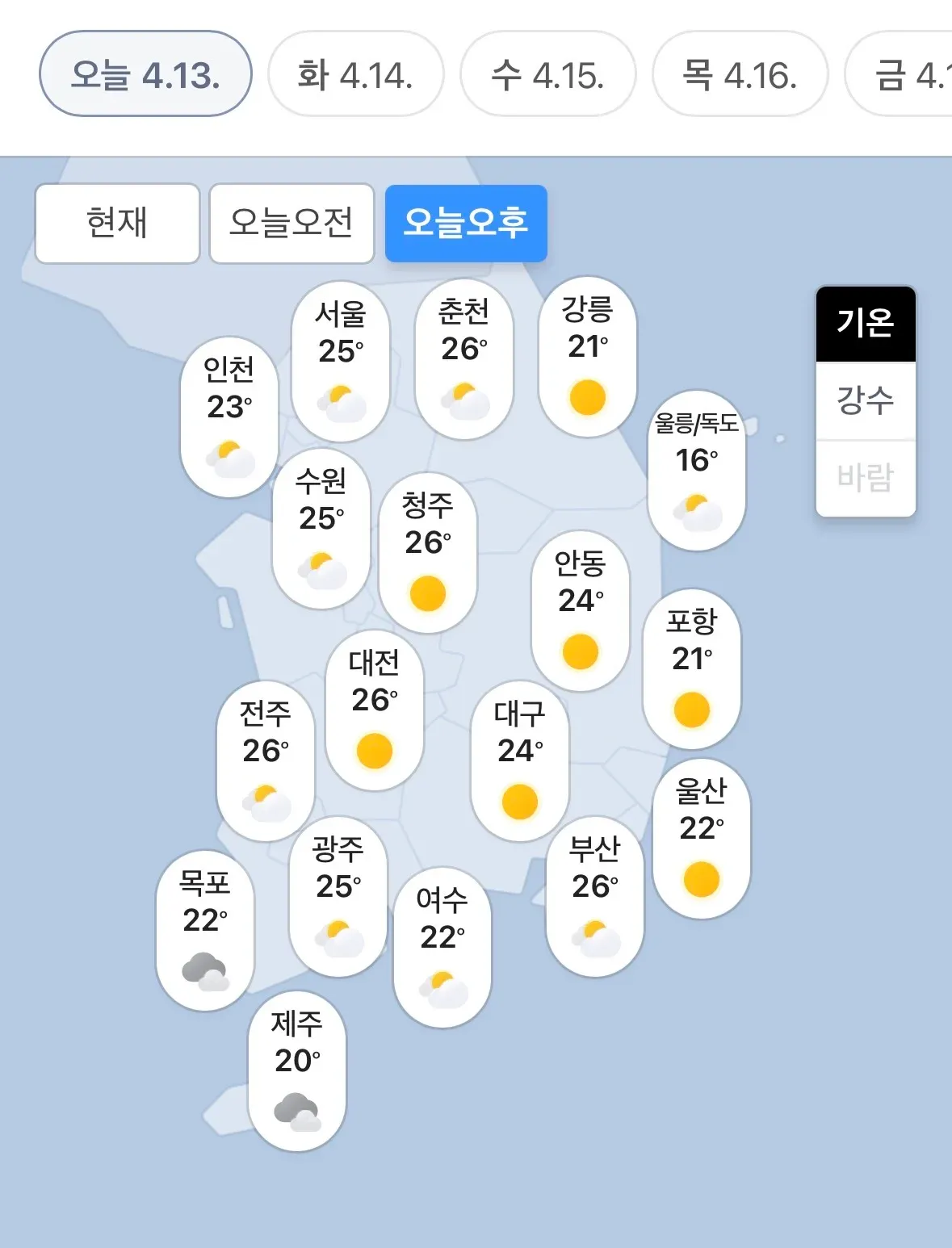
Task: Switch to the 화 4.14 tab
Action: click(354, 72)
